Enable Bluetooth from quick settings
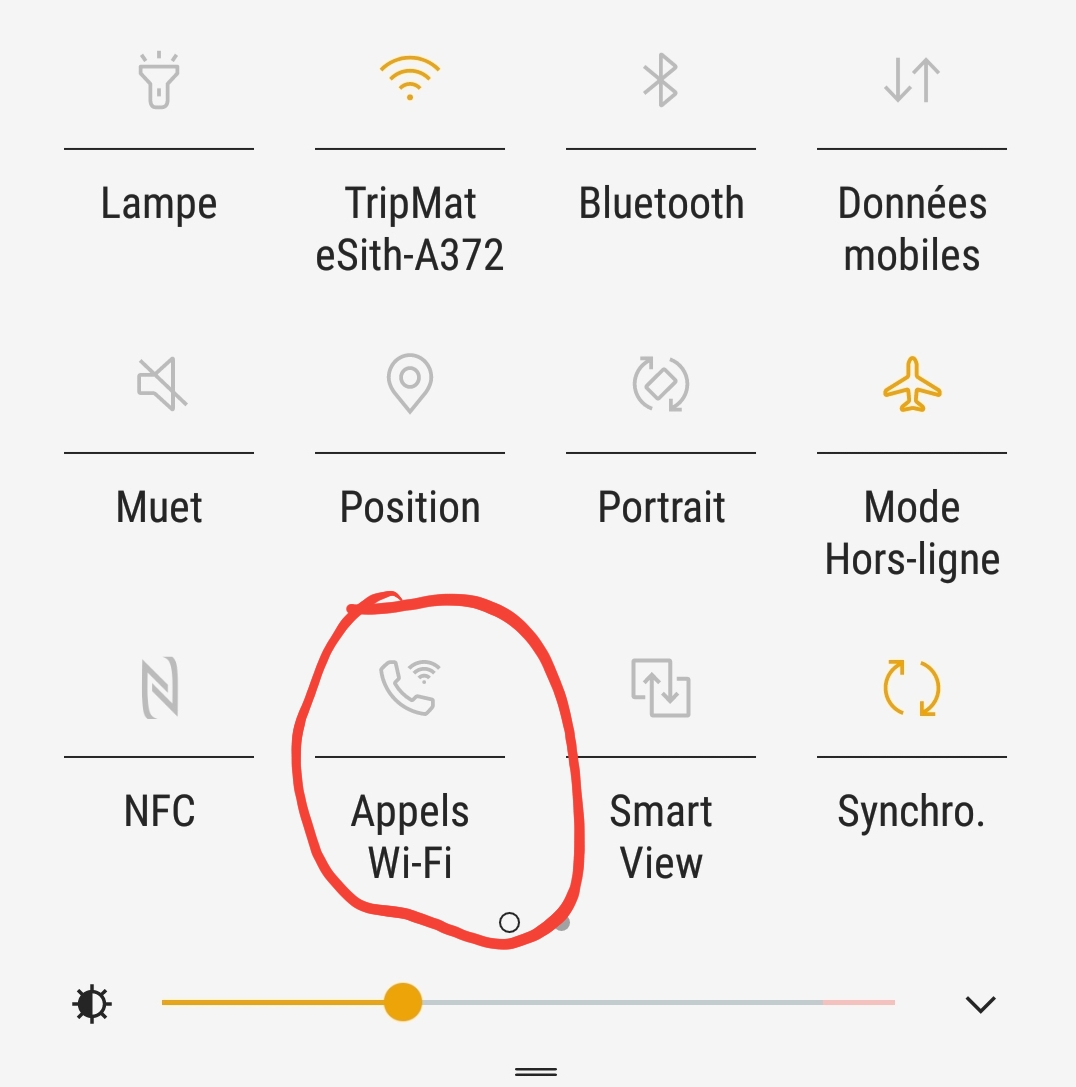This screenshot has height=1087, width=1076. coord(660,80)
